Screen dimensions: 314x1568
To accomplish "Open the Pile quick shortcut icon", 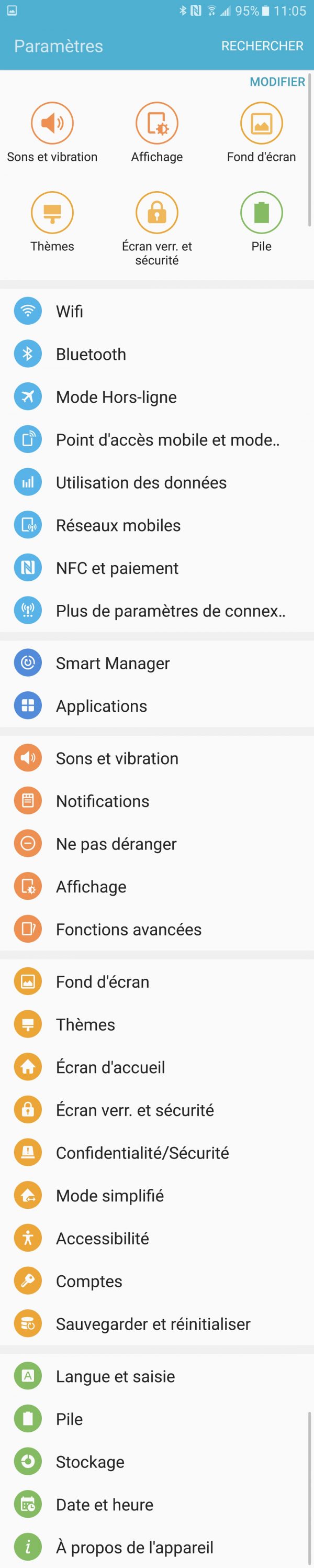I will pyautogui.click(x=261, y=213).
